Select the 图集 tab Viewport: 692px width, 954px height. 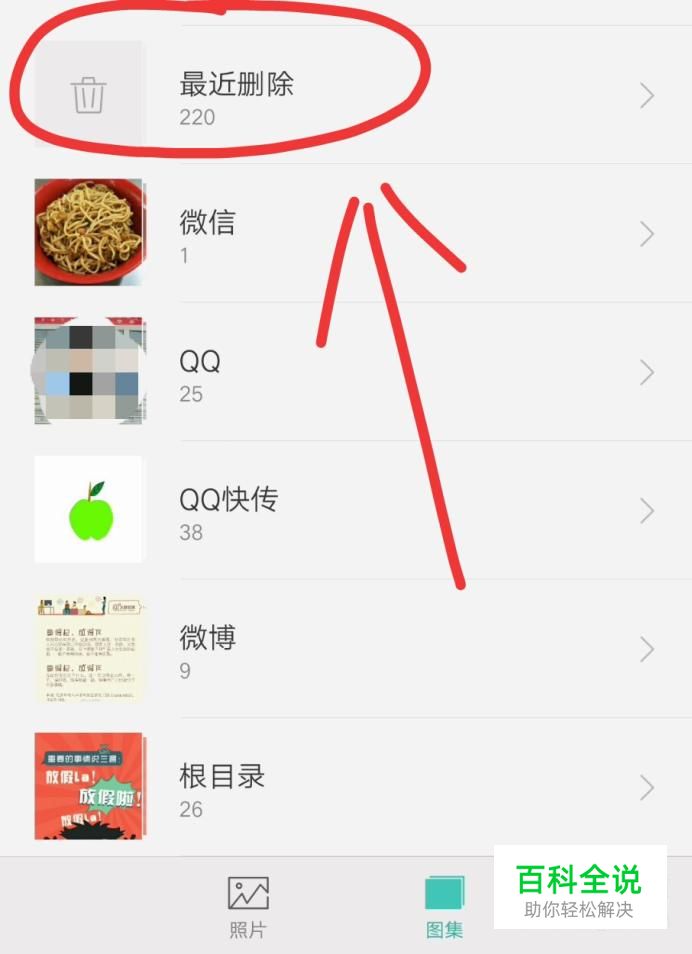coord(445,907)
